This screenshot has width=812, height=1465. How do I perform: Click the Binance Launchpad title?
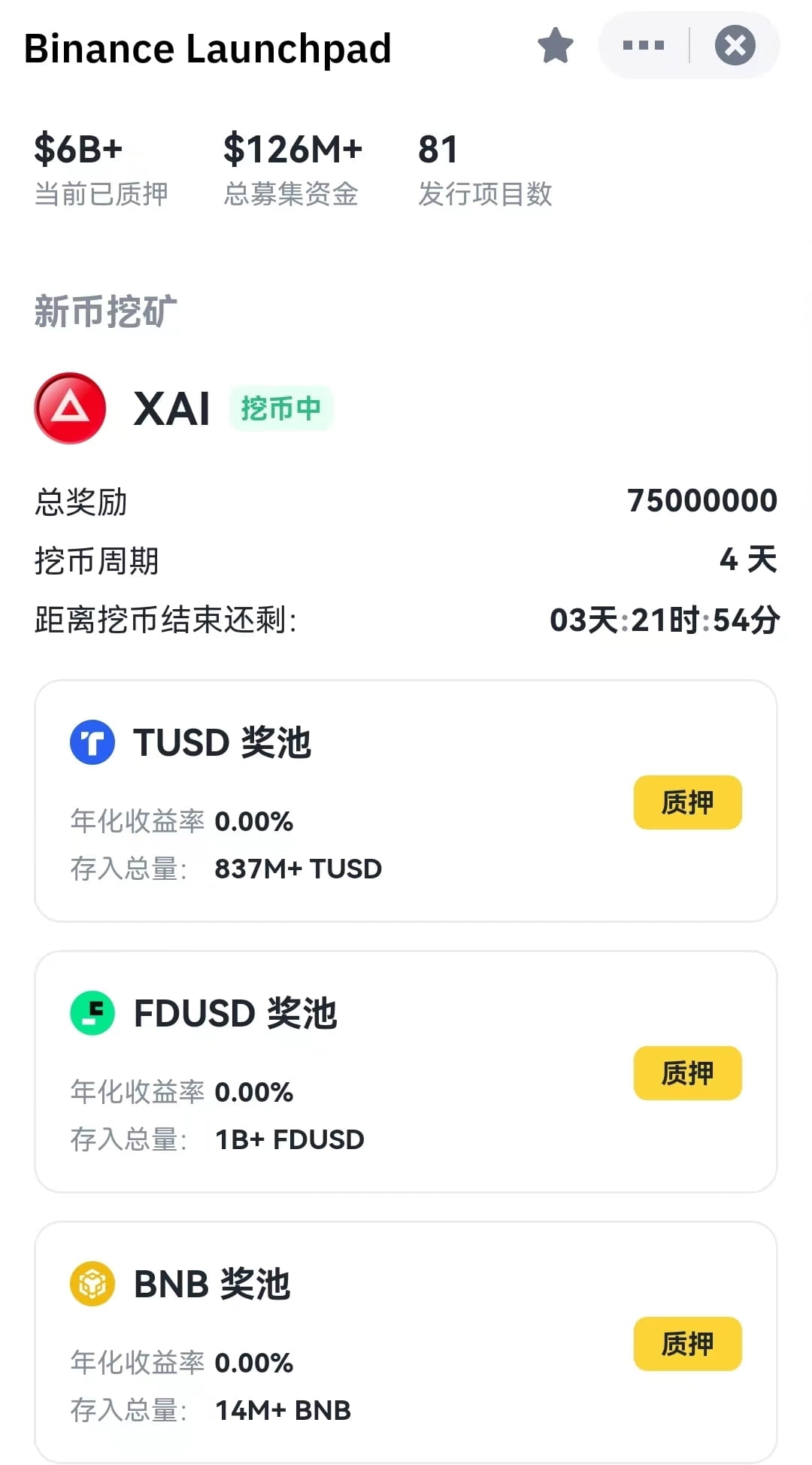(x=206, y=48)
